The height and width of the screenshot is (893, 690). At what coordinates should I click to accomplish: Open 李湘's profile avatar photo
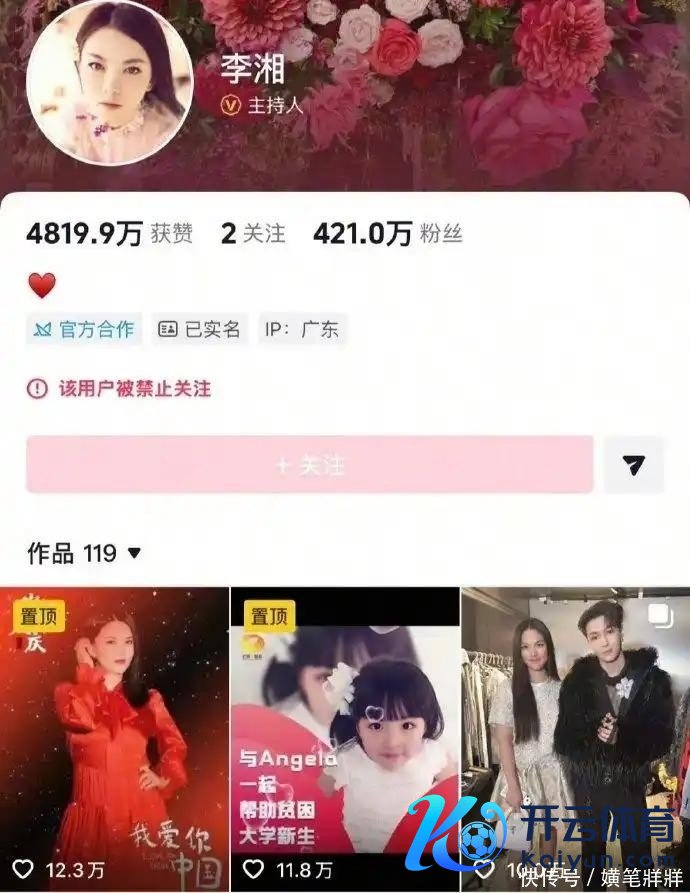pyautogui.click(x=109, y=82)
